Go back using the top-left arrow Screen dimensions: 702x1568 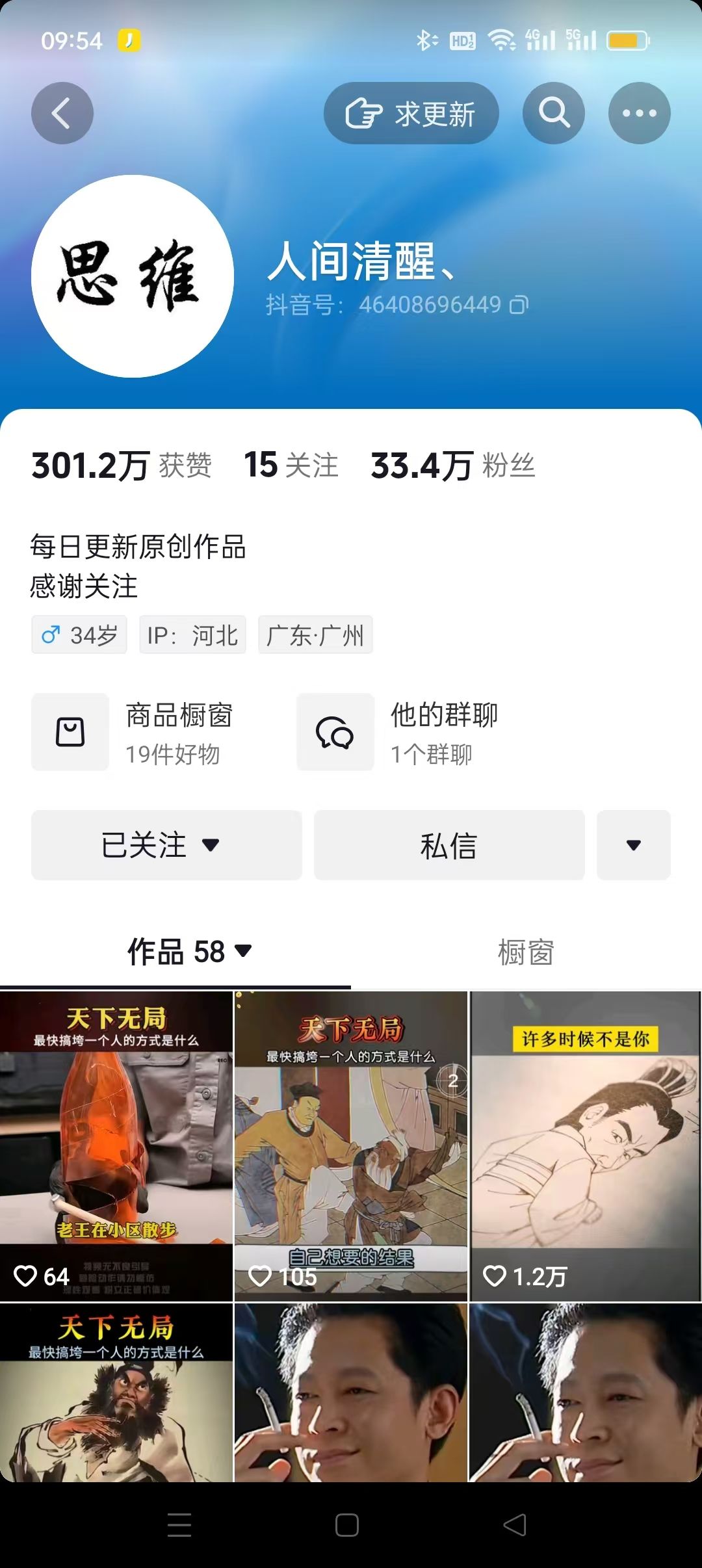tap(62, 113)
